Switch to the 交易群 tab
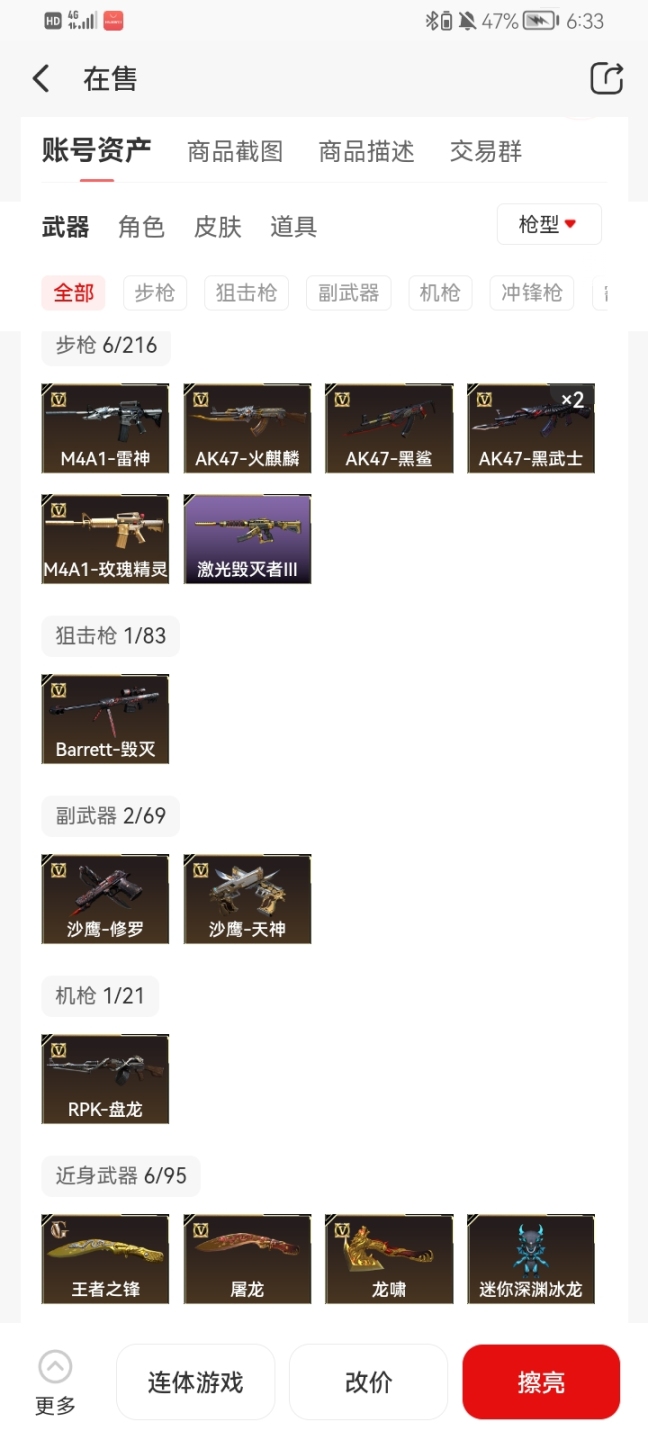The image size is (648, 1440). pos(486,152)
